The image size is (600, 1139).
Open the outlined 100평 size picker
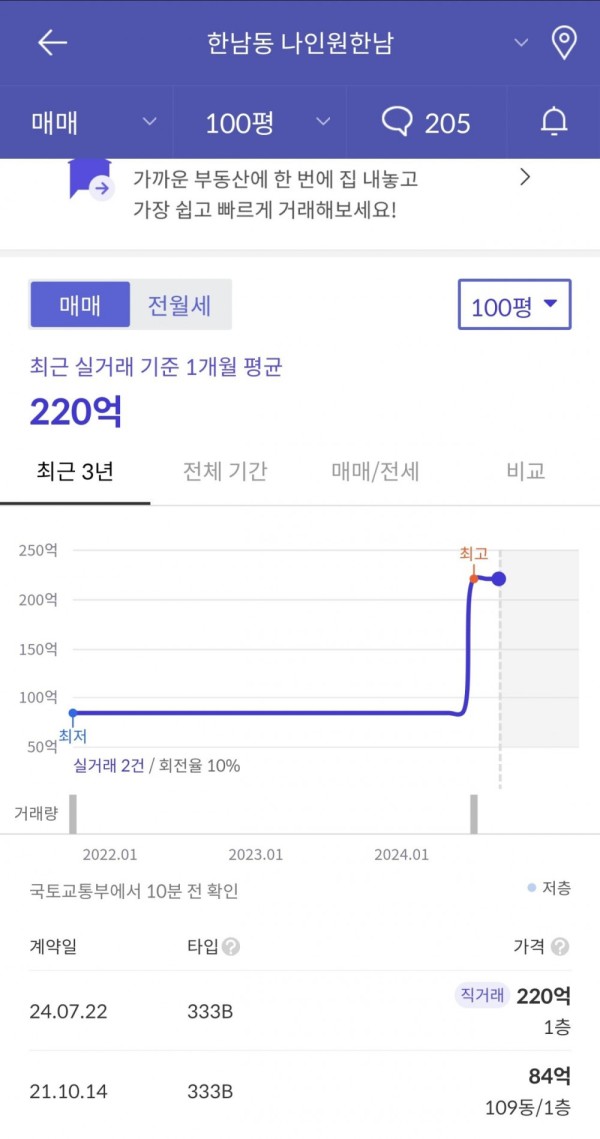click(514, 305)
